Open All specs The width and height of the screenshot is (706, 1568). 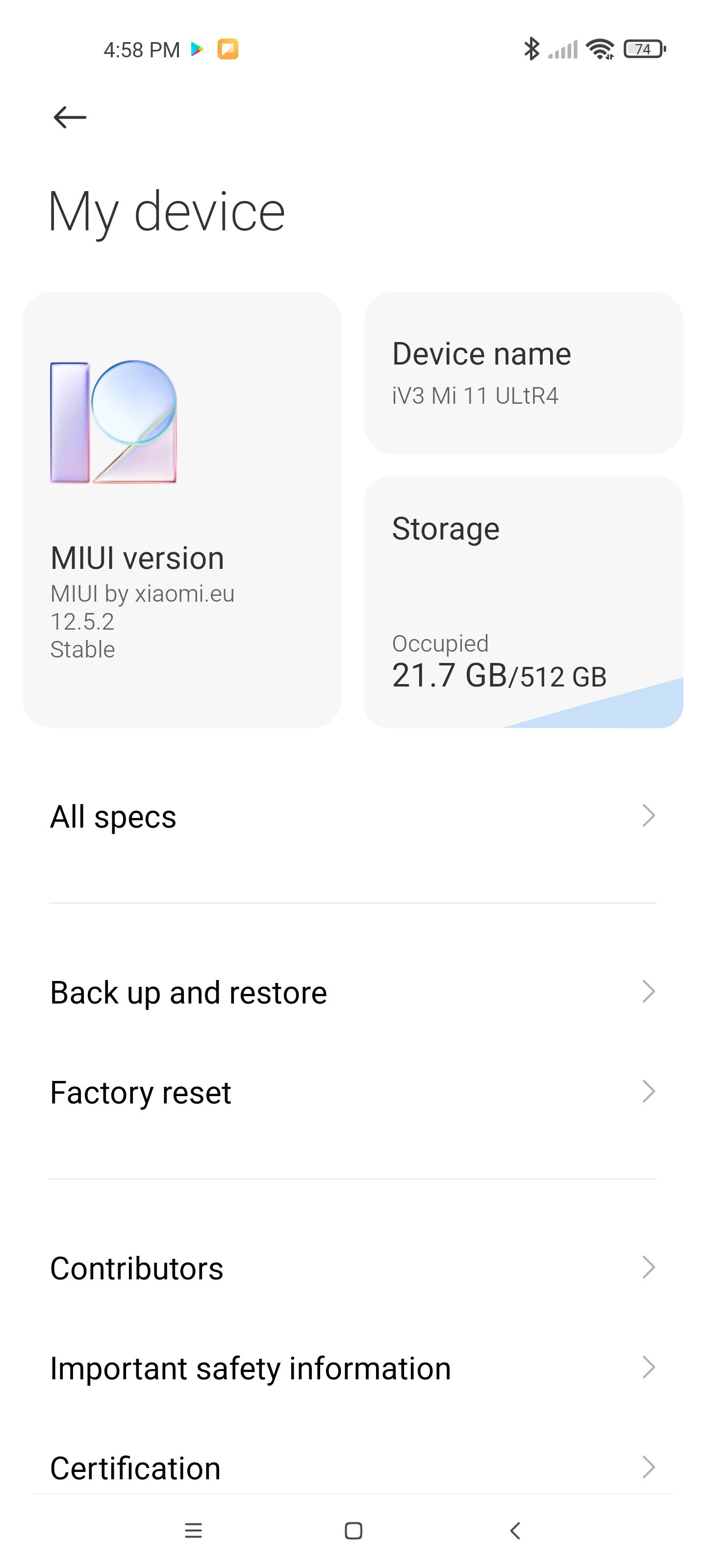[x=353, y=816]
